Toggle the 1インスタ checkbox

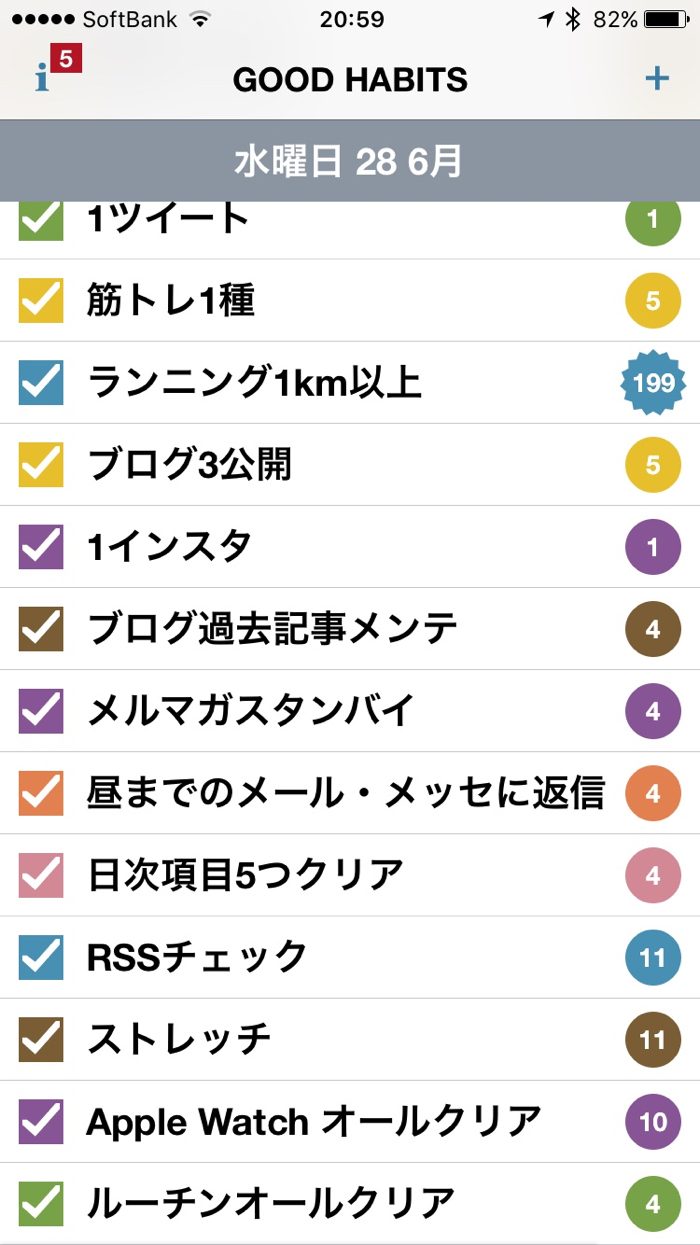[41, 546]
